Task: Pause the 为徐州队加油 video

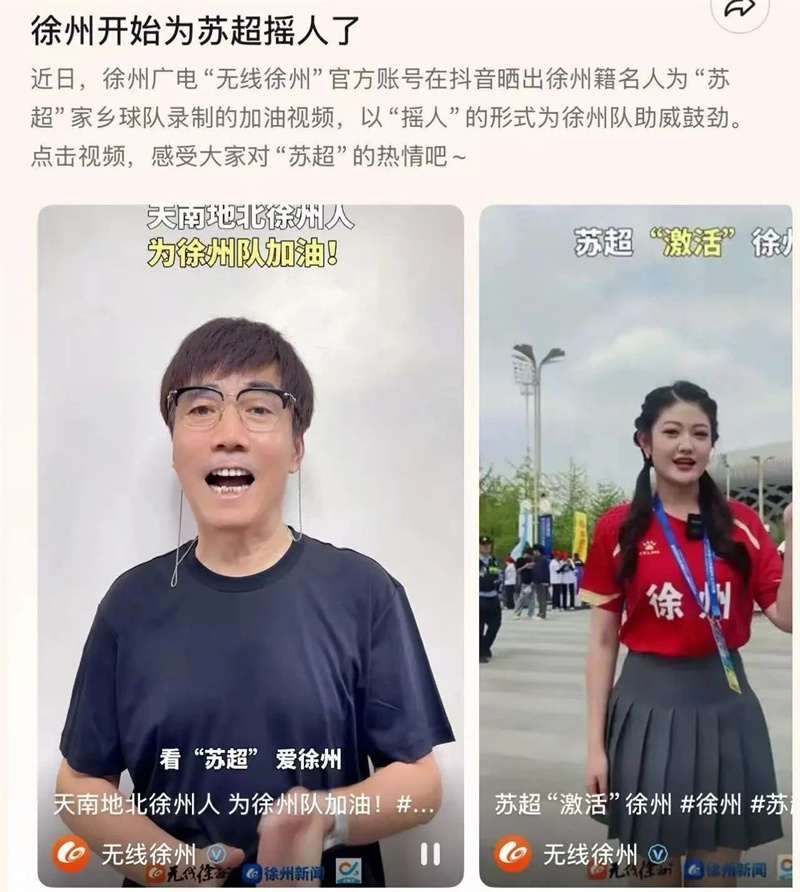Action: tap(430, 853)
